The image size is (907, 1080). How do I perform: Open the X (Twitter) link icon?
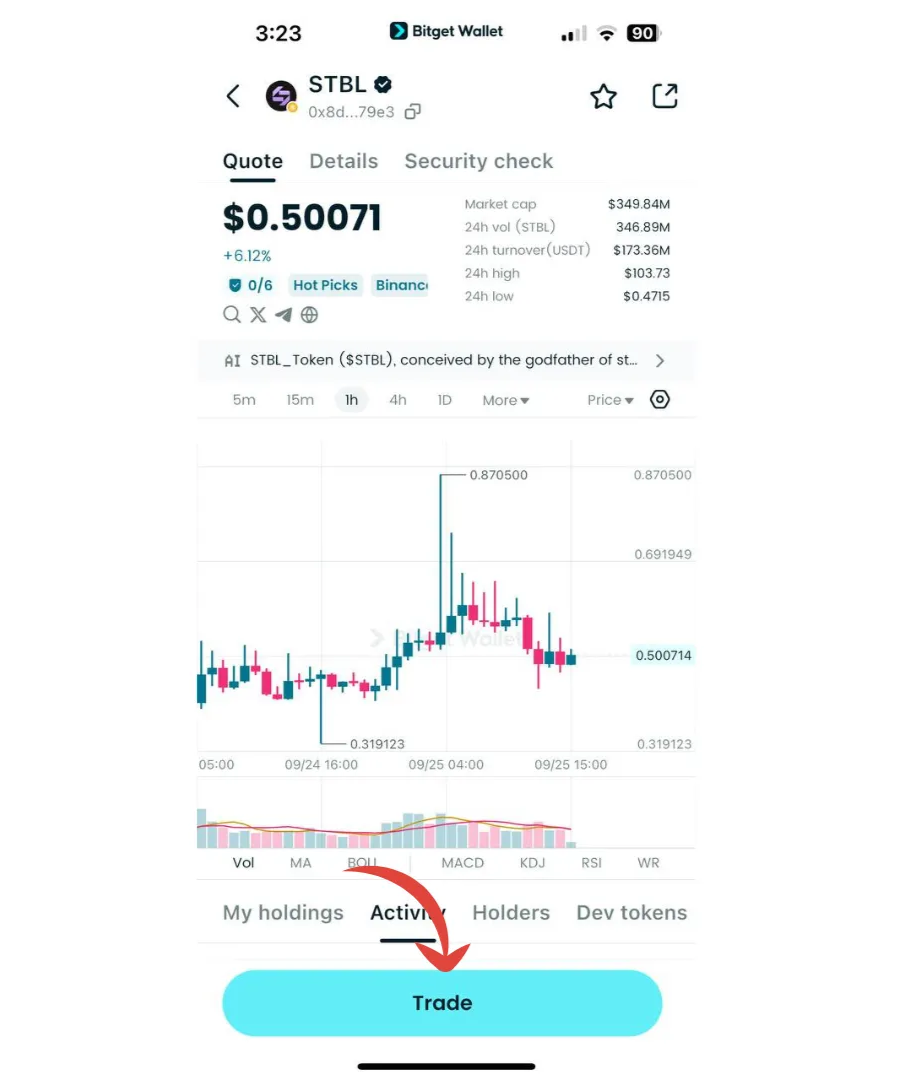(258, 315)
